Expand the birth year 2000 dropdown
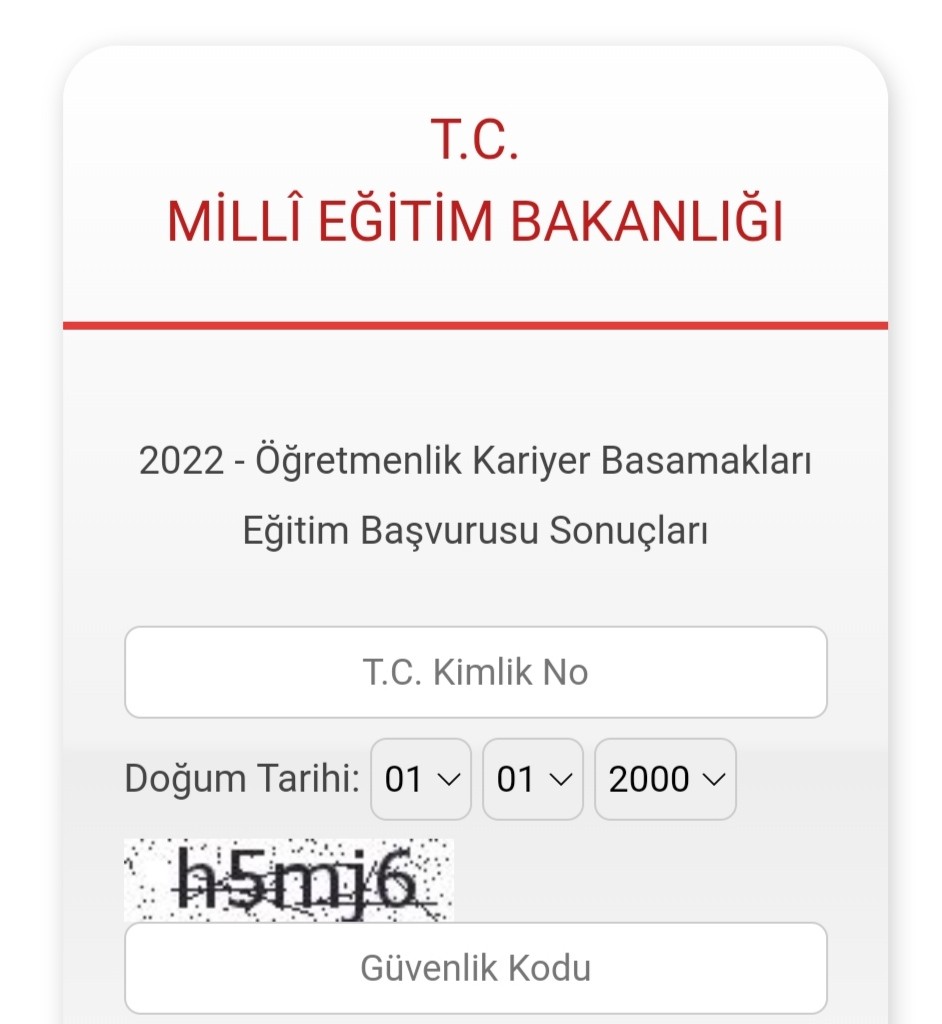 tap(665, 779)
